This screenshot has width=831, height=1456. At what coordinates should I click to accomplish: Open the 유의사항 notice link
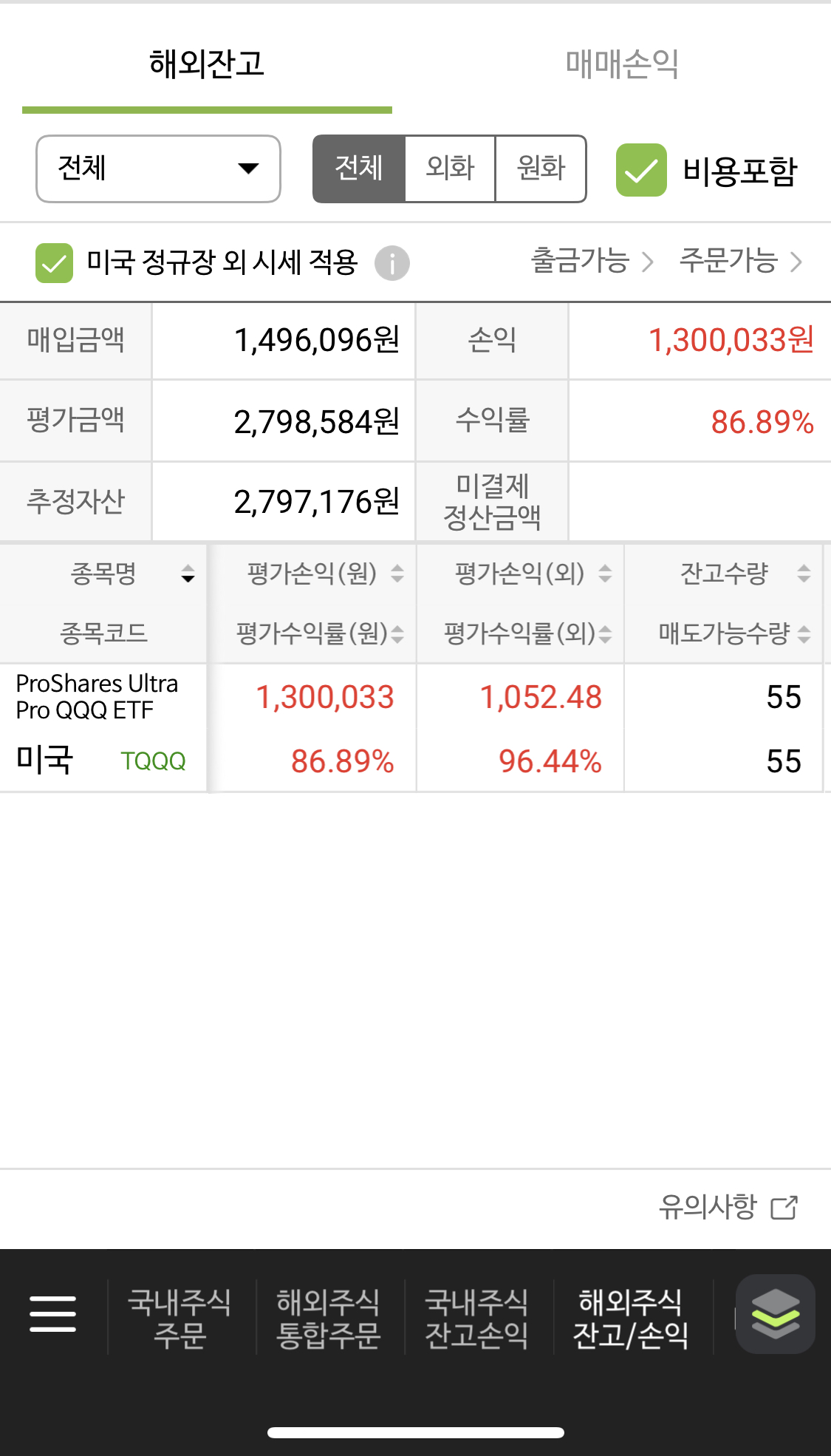(x=728, y=1207)
